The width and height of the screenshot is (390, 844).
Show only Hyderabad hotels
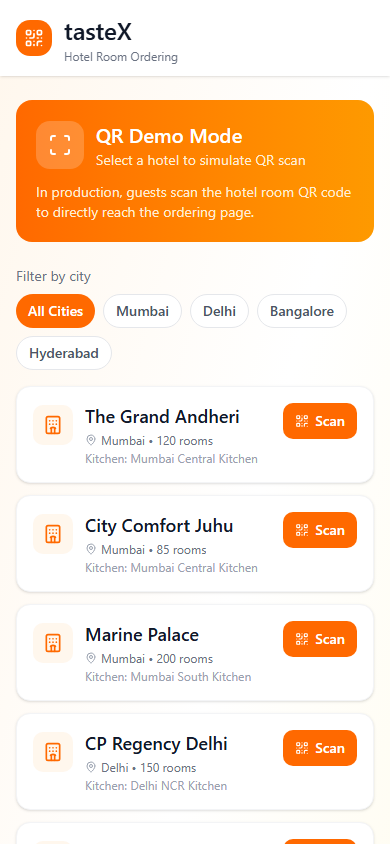tap(64, 353)
